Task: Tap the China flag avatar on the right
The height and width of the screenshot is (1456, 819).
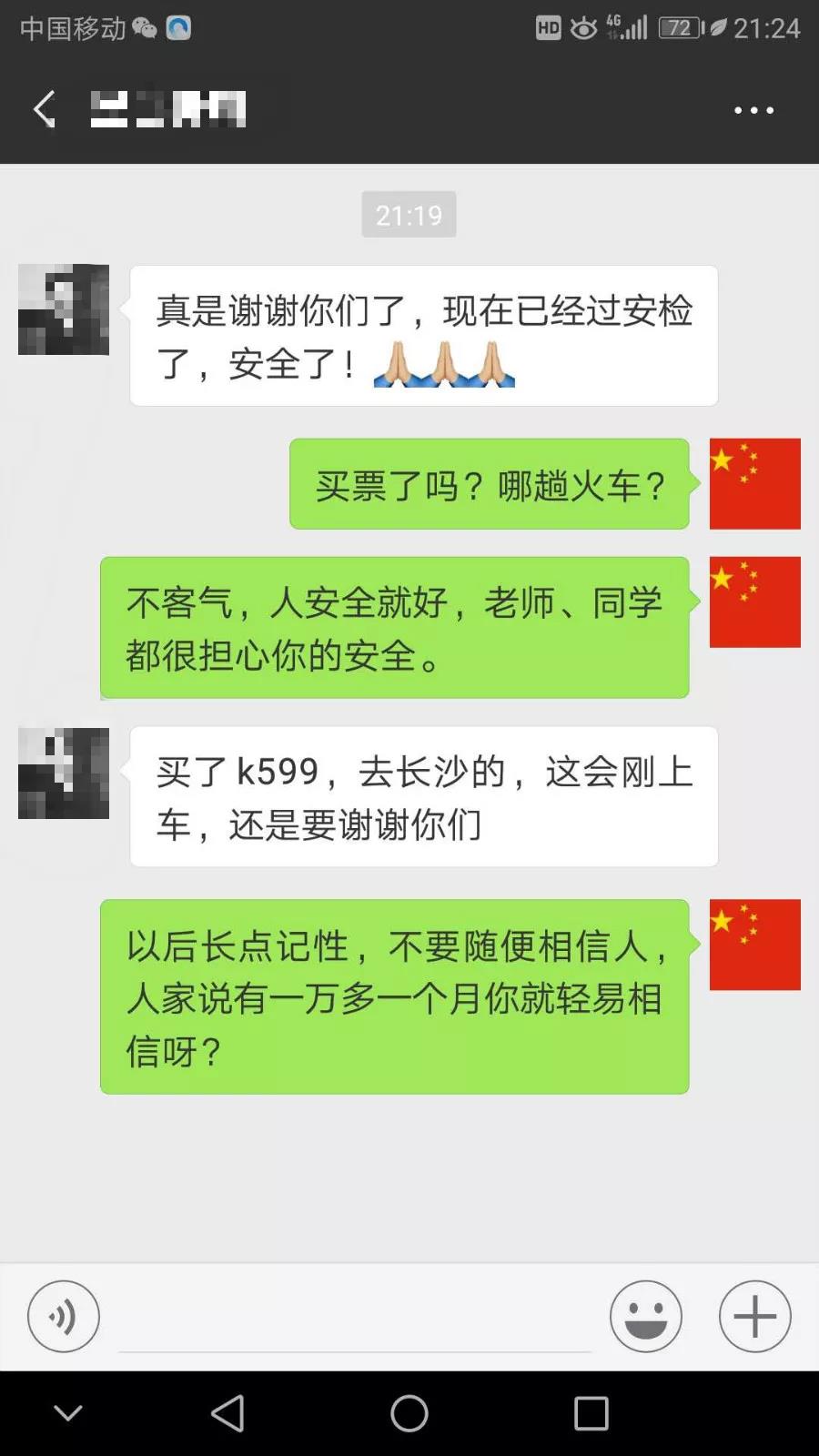Action: point(754,483)
